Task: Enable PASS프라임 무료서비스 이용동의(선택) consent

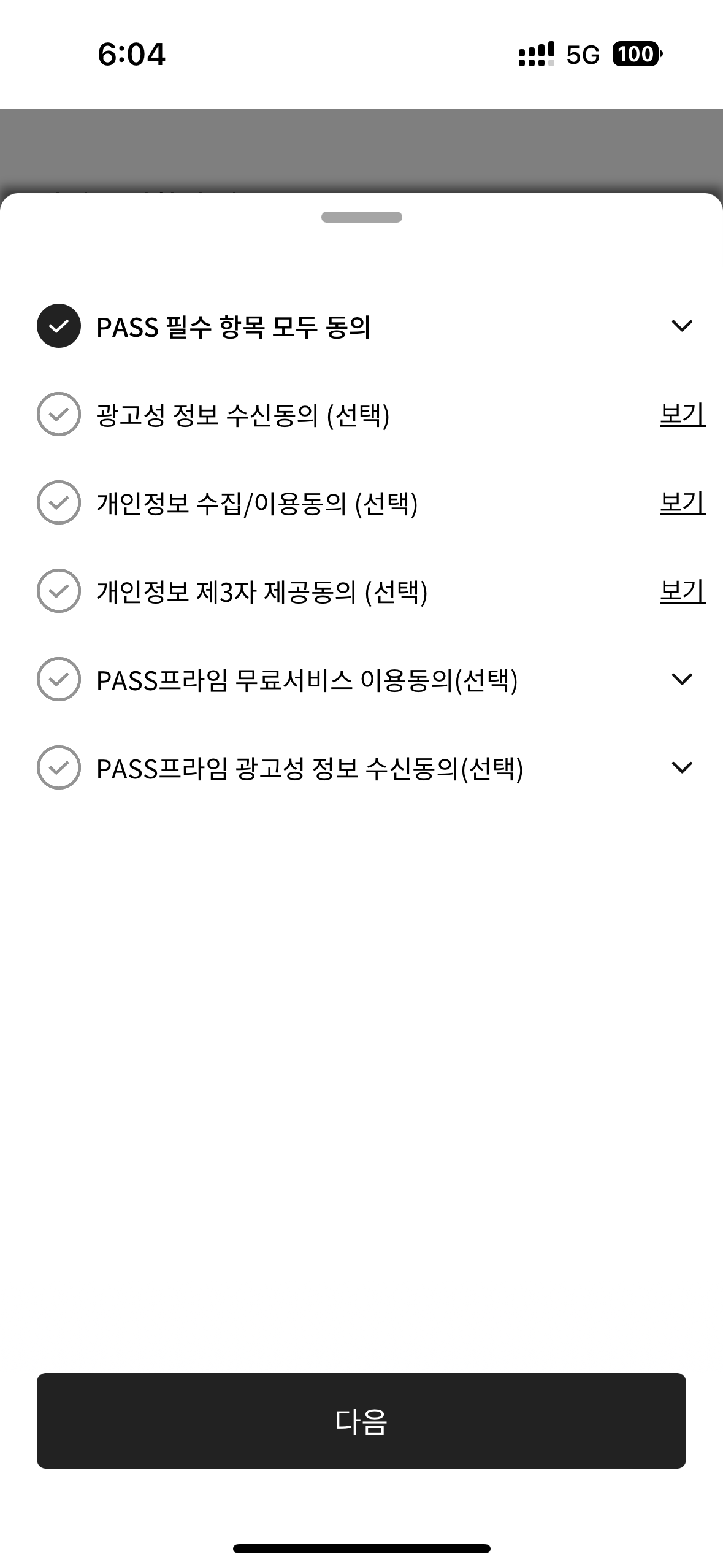Action: point(59,678)
